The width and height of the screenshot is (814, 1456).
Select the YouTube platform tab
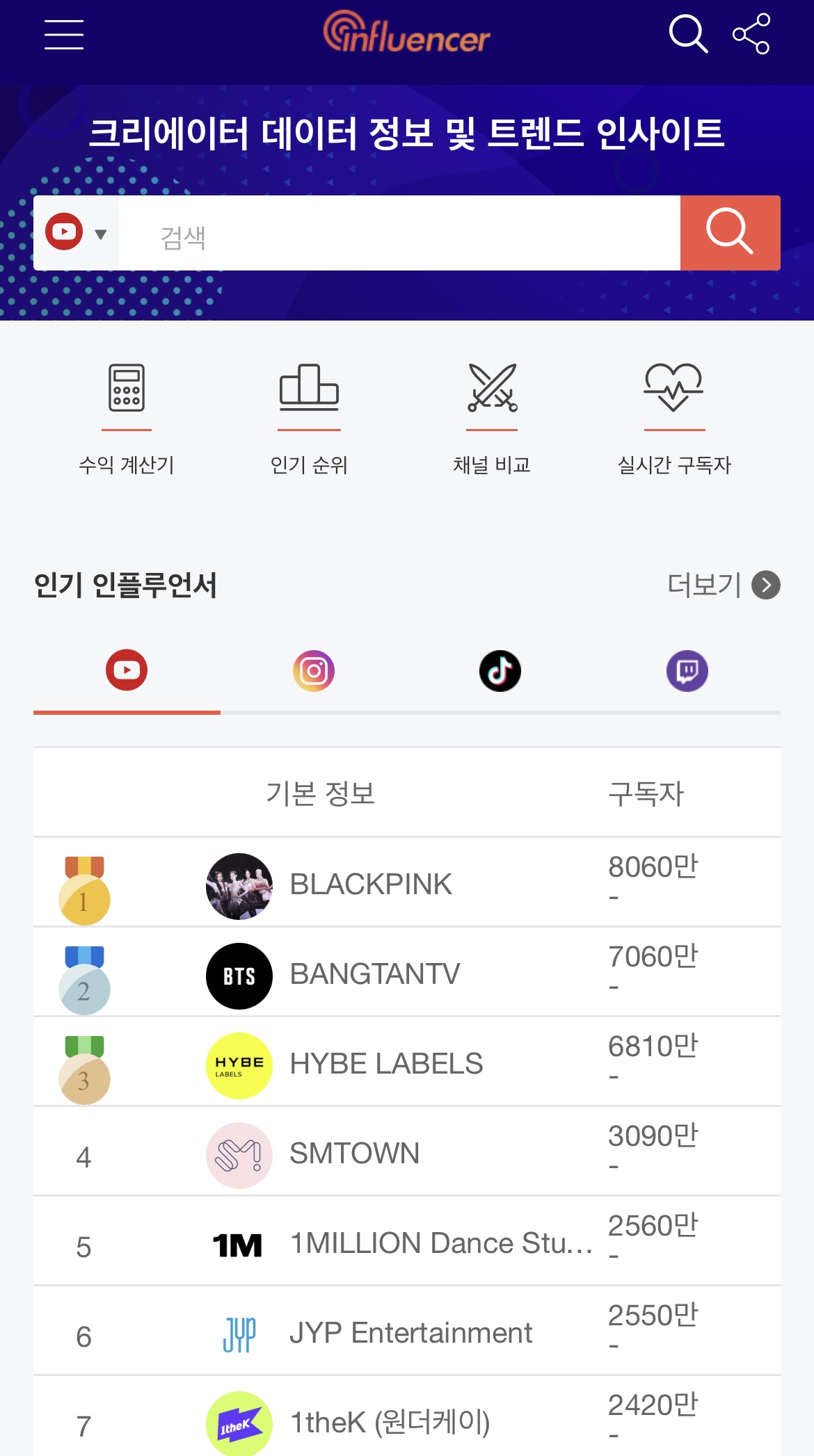click(127, 670)
